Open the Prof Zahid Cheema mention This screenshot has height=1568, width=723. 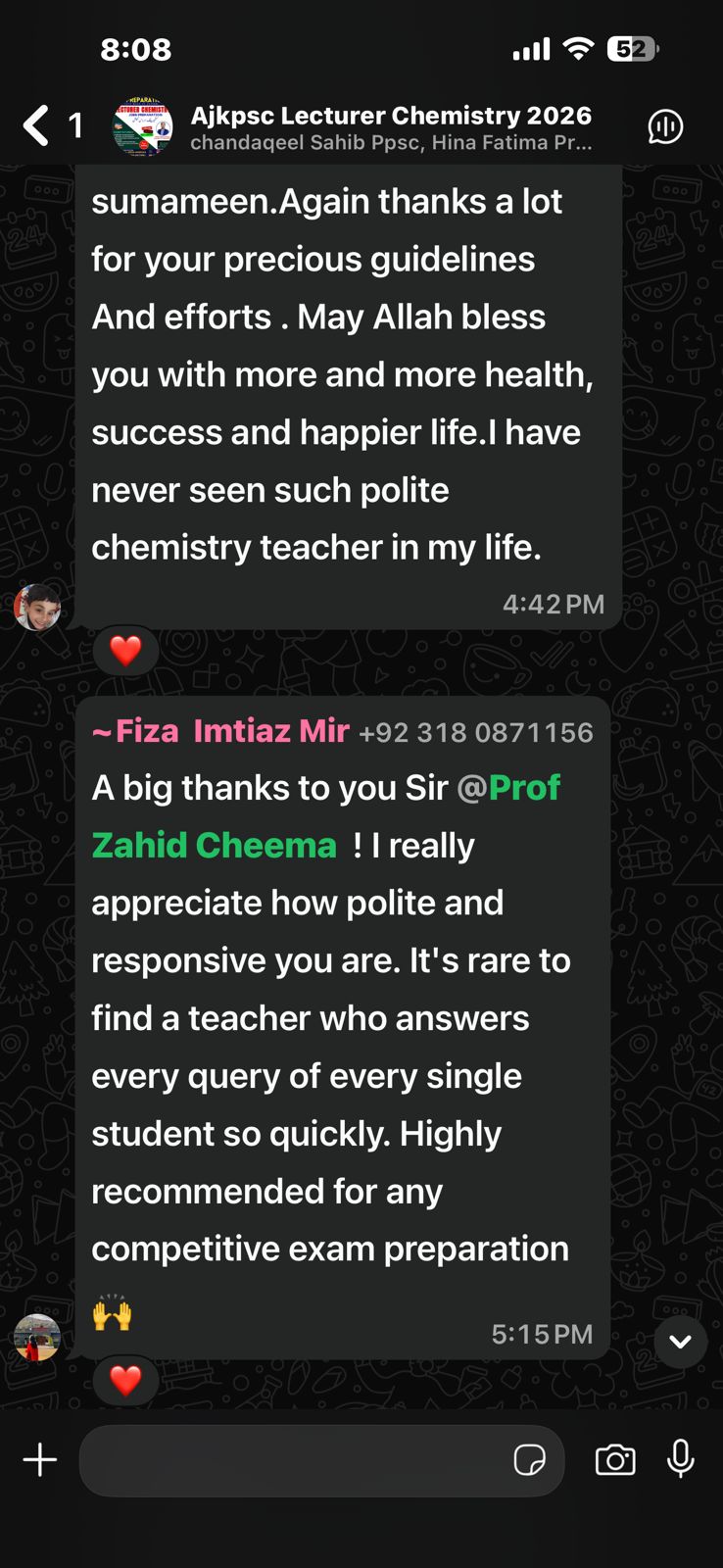pos(325,816)
